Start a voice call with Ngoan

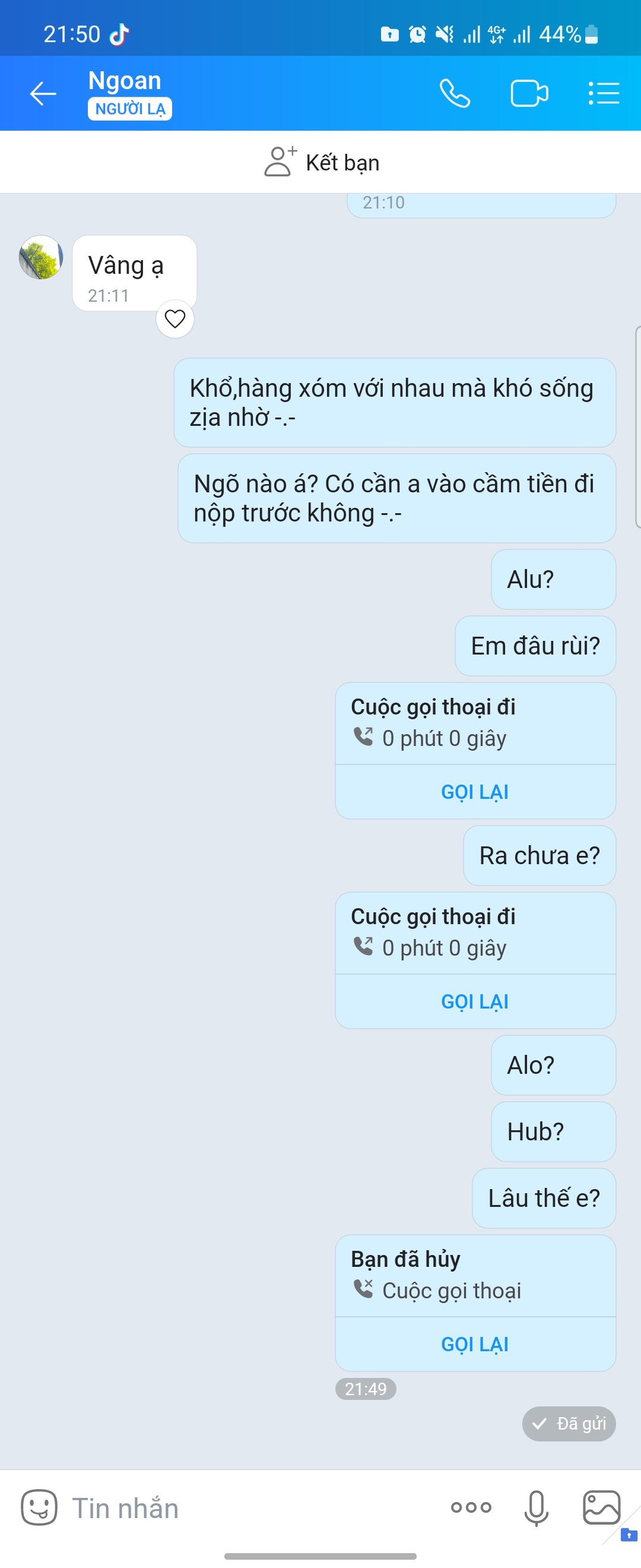[455, 94]
